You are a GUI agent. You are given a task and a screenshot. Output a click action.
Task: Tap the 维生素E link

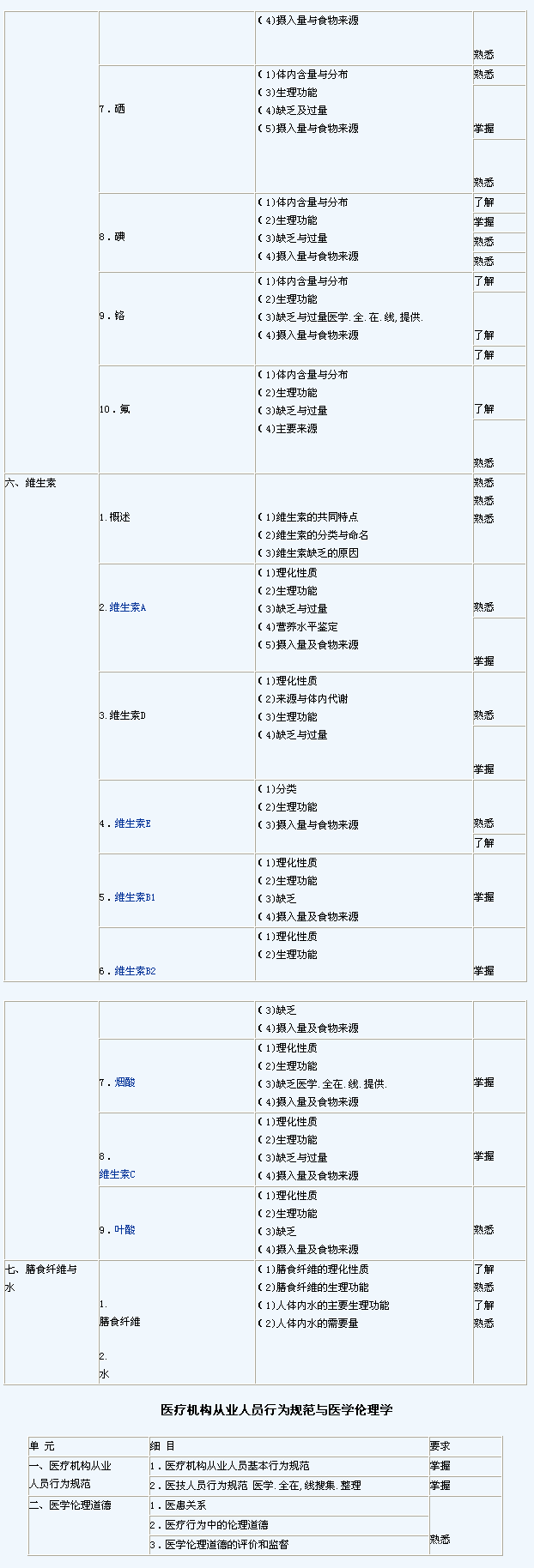132,823
